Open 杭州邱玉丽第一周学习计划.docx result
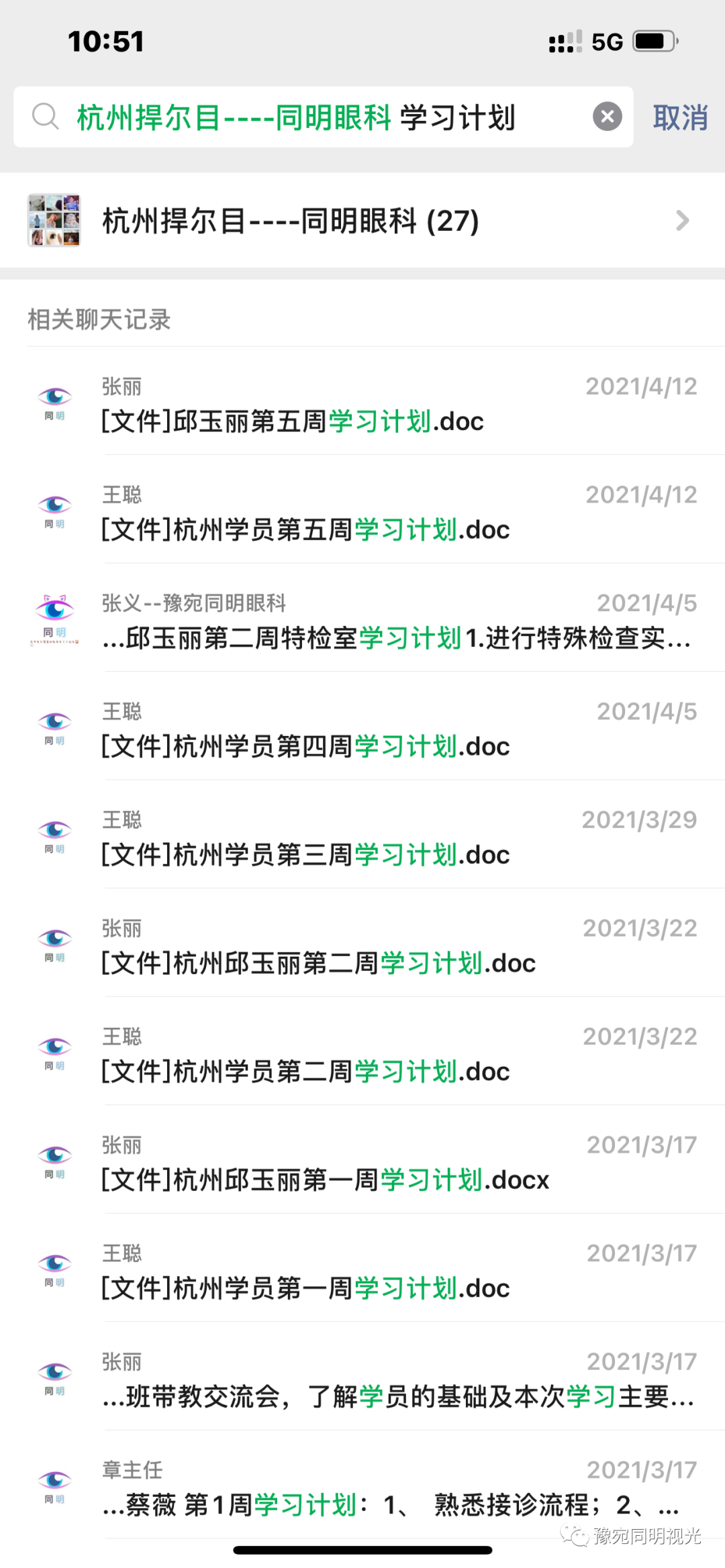Screen dimensions: 725x1568 pyautogui.click(x=362, y=1159)
